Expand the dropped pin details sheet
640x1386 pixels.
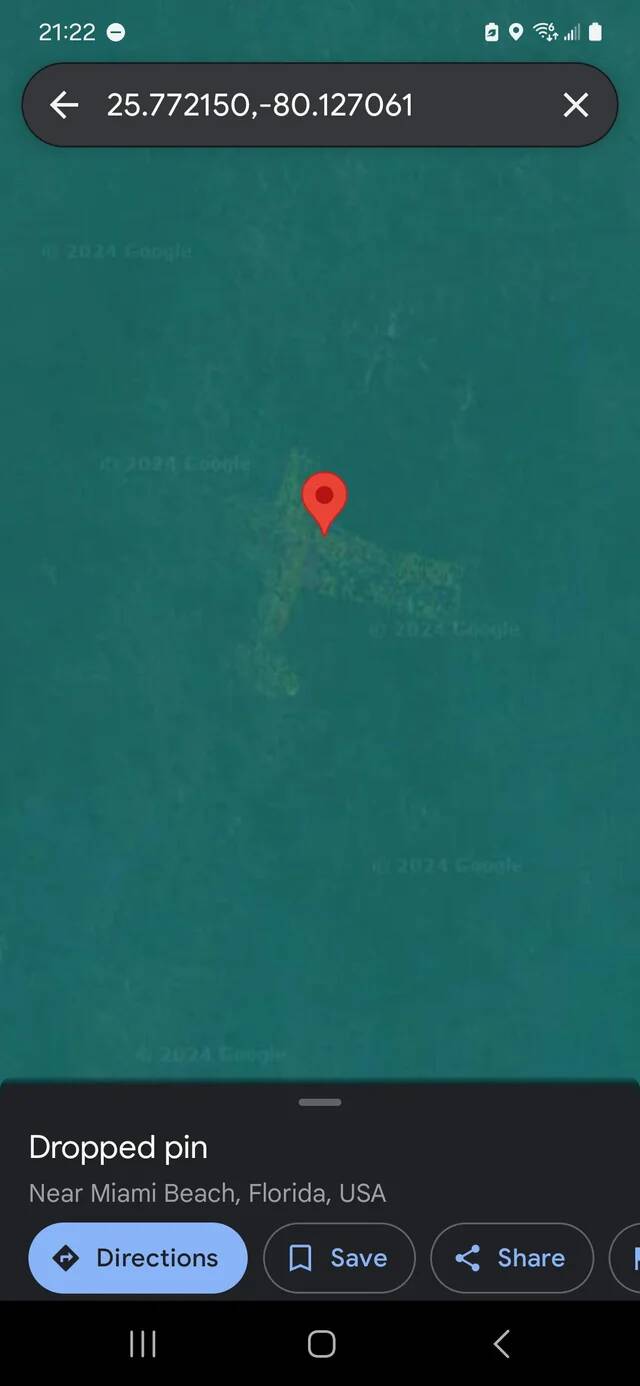tap(320, 1102)
